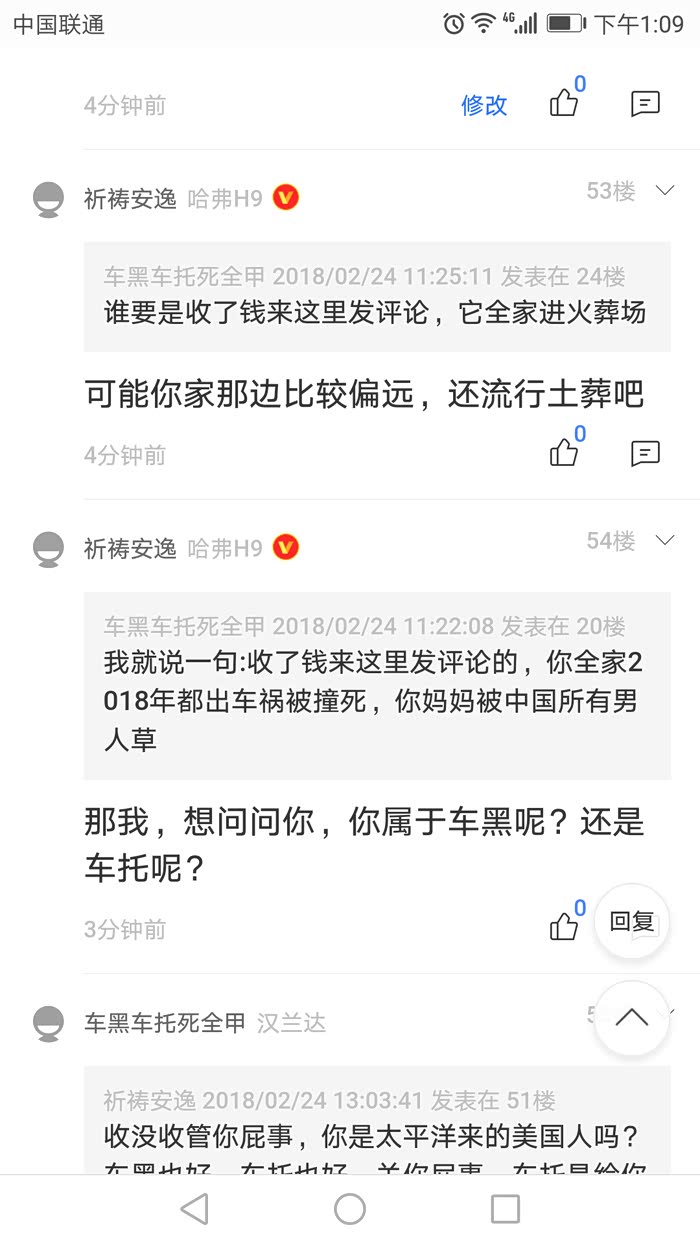Reply to the comment next to 修改
700x1244 pixels.
tap(645, 103)
